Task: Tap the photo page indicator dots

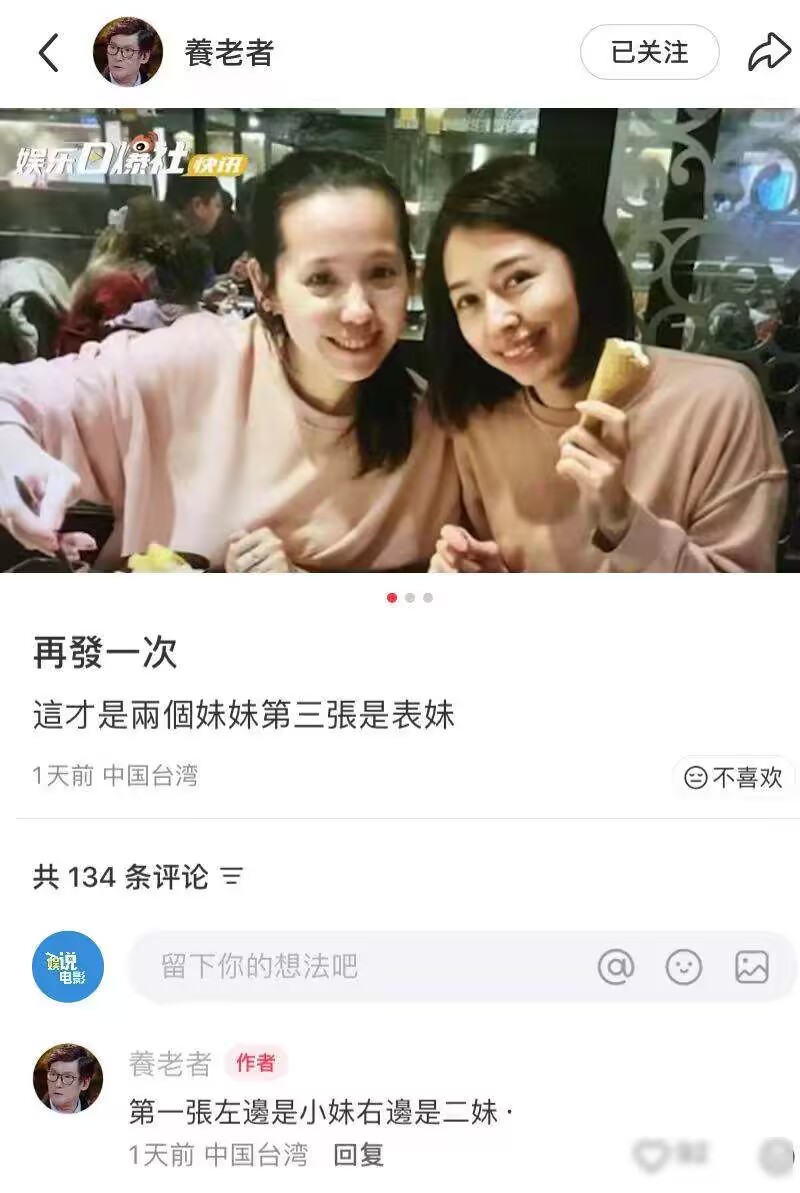Action: (x=410, y=598)
